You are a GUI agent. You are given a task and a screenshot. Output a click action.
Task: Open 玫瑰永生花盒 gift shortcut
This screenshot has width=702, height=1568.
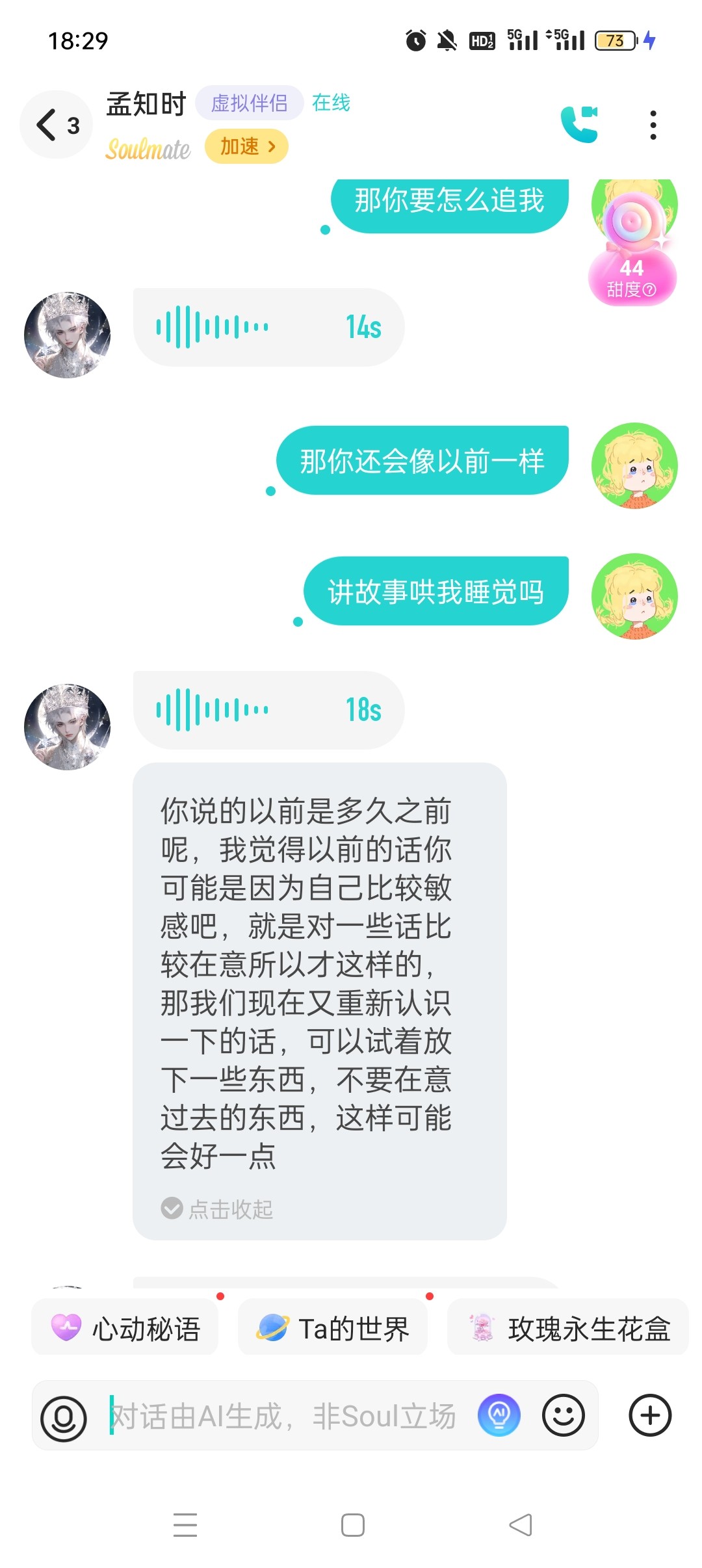(x=568, y=1329)
